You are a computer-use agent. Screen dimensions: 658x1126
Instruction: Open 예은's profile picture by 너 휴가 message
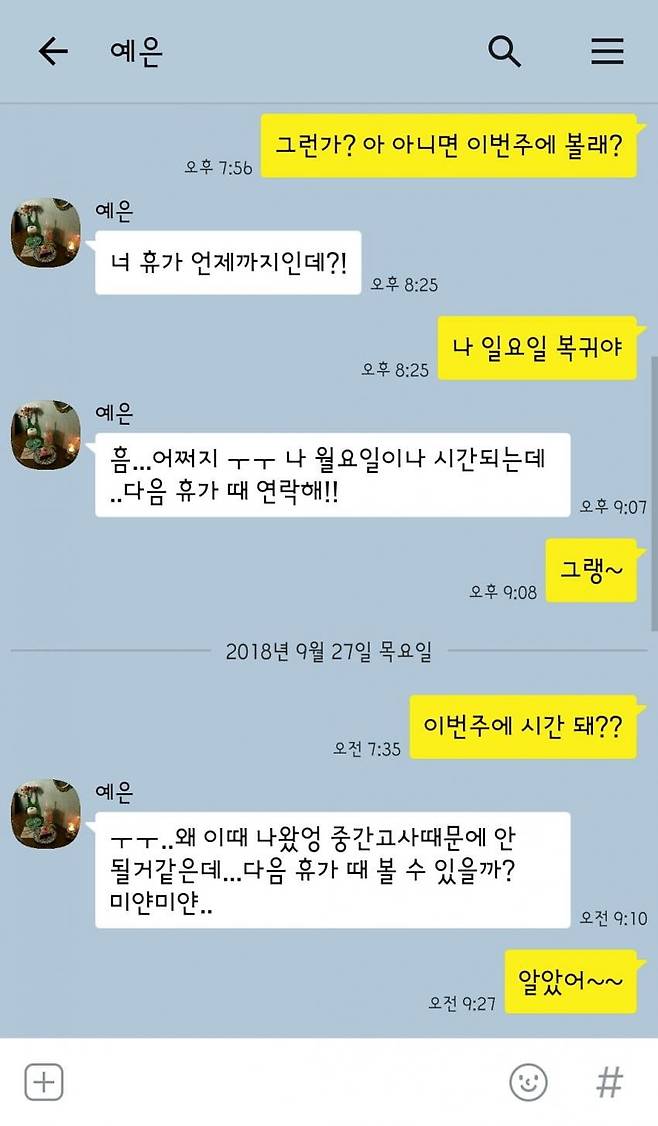point(45,232)
